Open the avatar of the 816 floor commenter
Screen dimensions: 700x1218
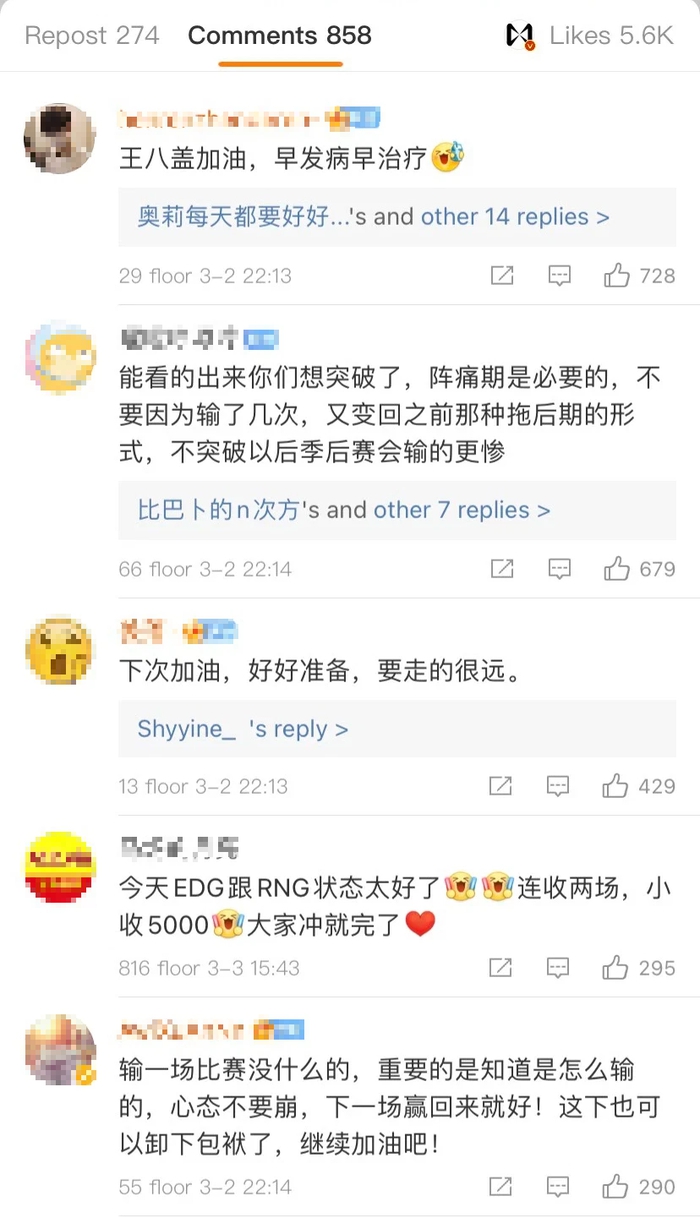(59, 868)
